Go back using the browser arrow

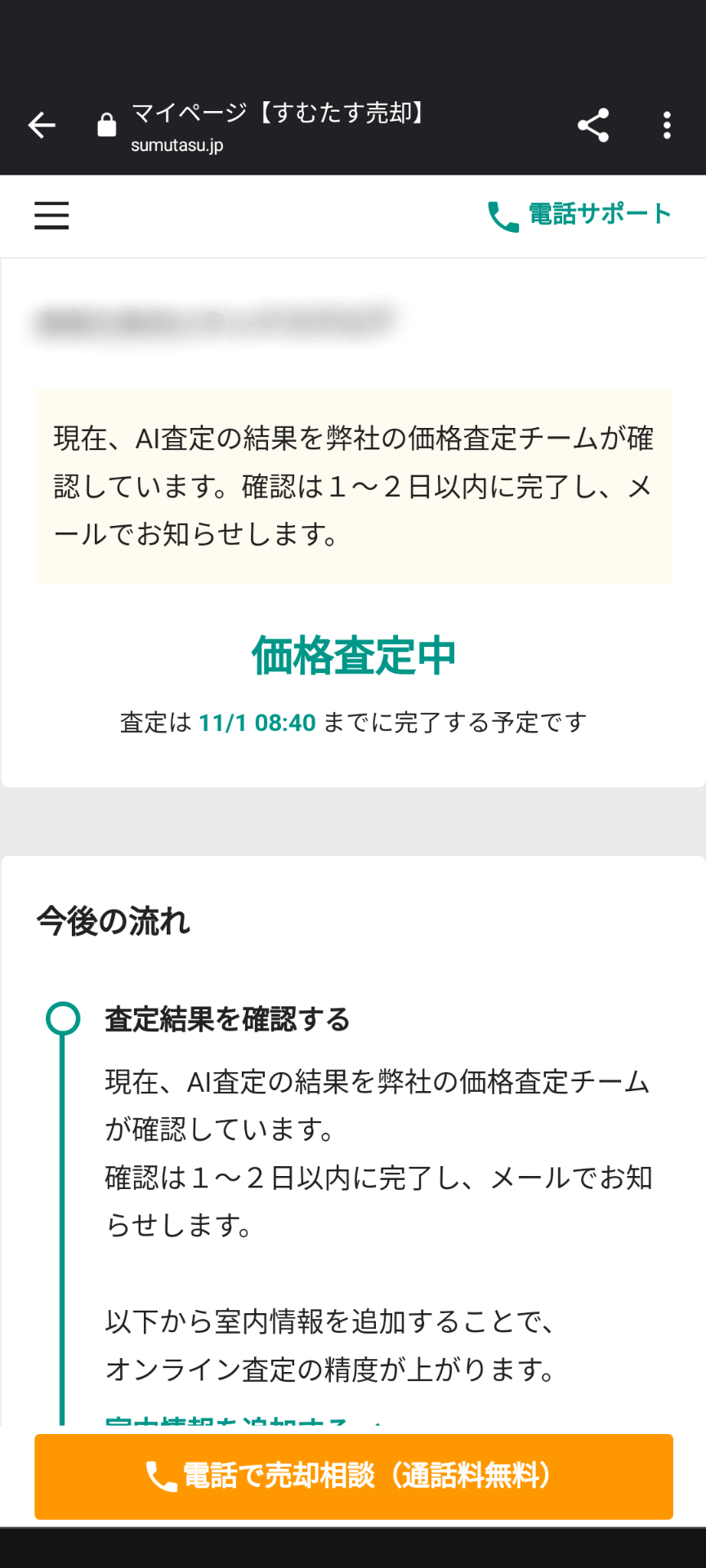coord(42,125)
